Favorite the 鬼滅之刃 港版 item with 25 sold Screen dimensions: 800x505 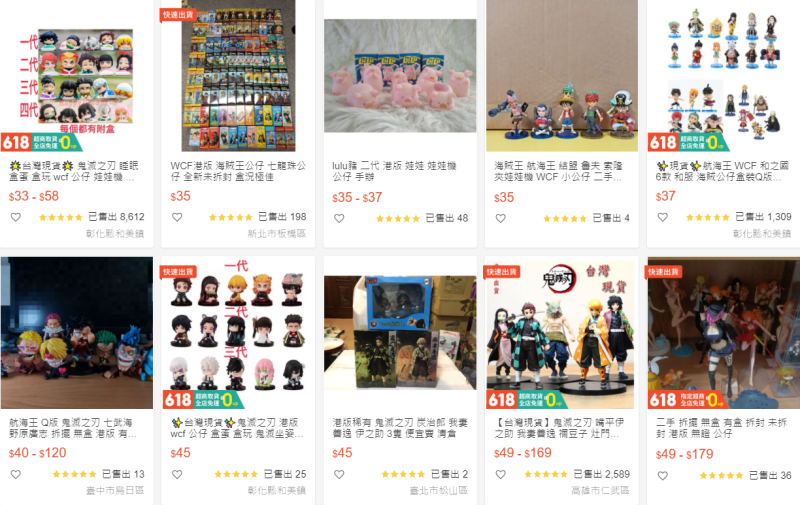click(x=176, y=474)
